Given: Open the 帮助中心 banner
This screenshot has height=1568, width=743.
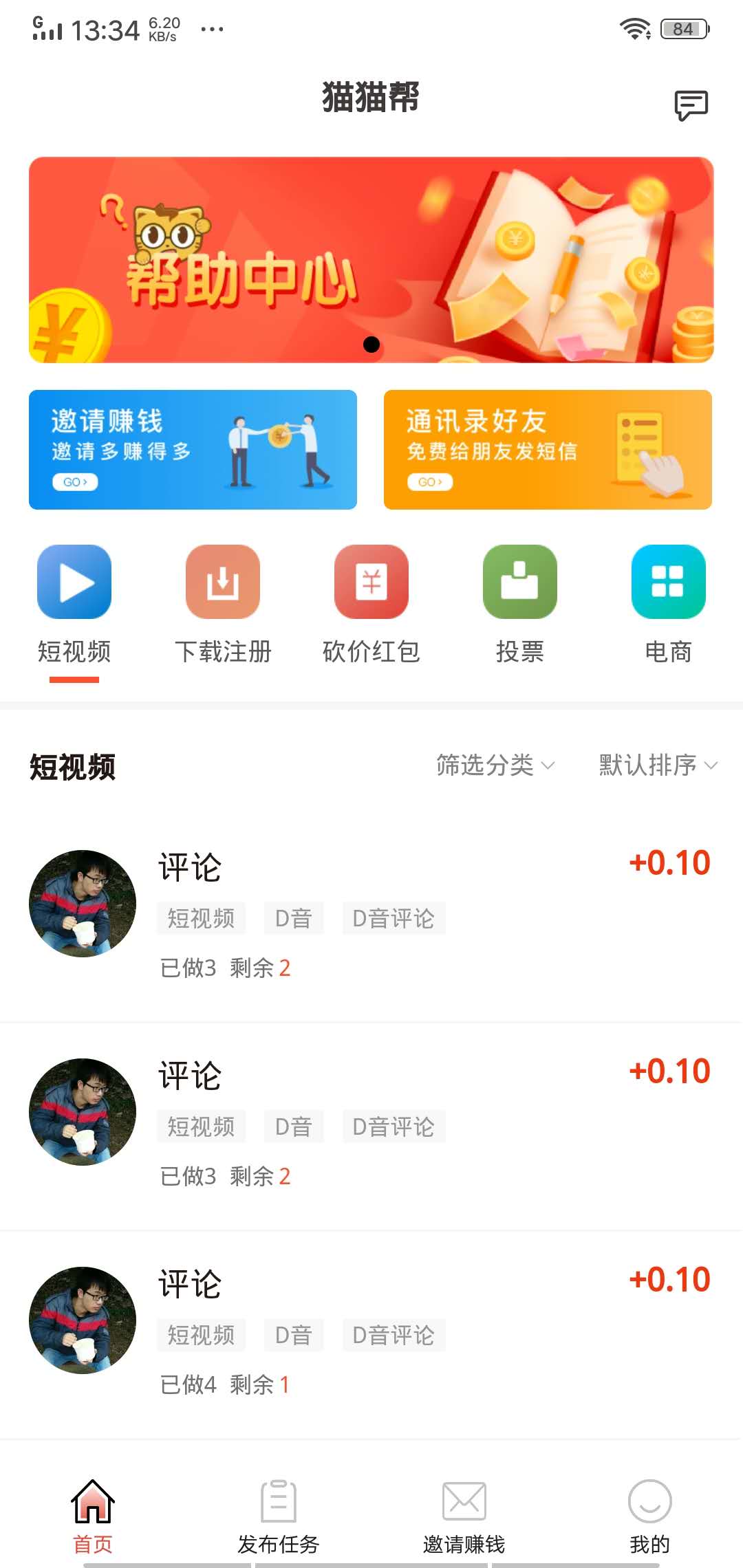Looking at the screenshot, I should pyautogui.click(x=371, y=260).
